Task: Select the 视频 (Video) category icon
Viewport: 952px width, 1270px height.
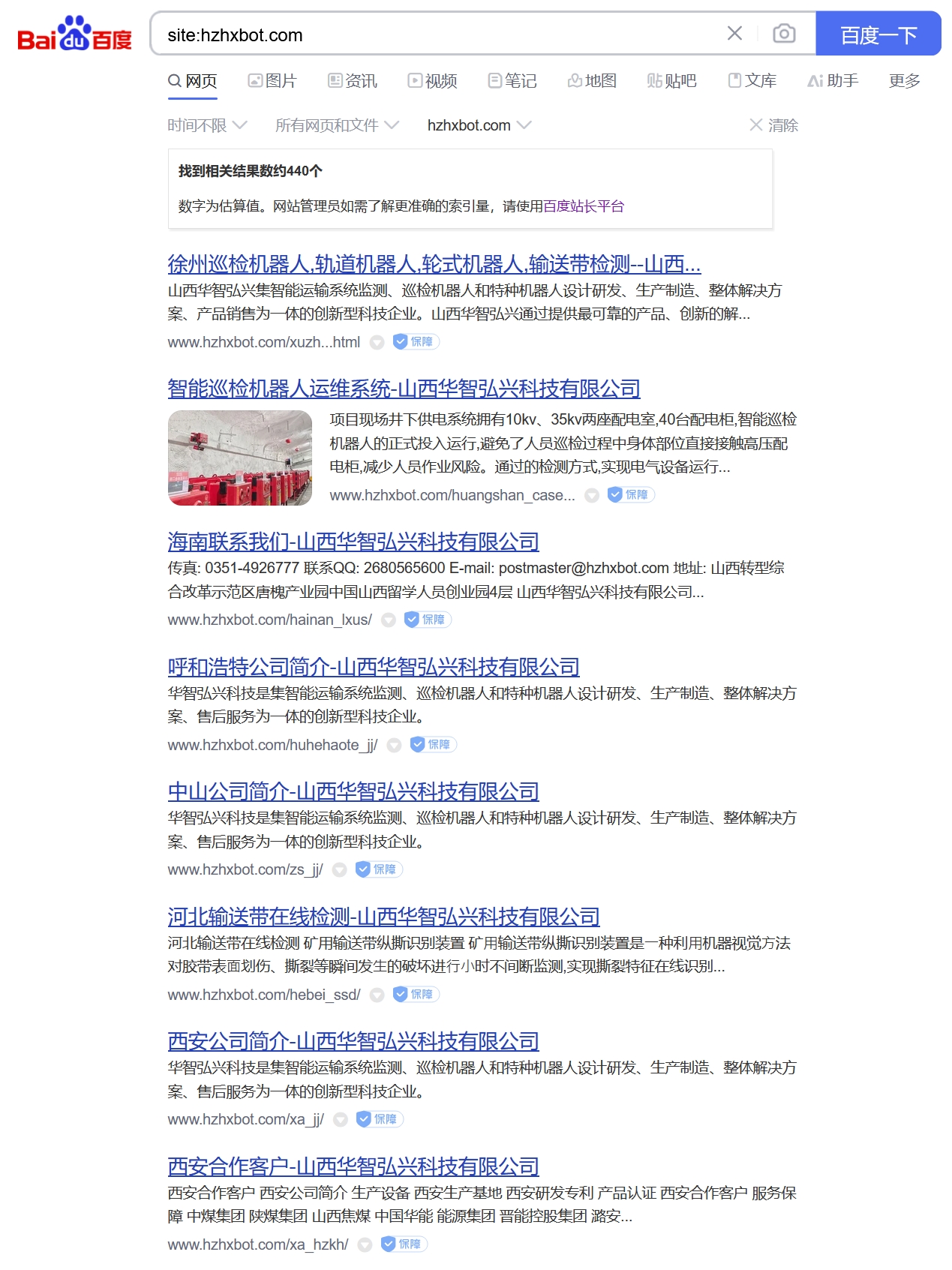Action: [415, 80]
